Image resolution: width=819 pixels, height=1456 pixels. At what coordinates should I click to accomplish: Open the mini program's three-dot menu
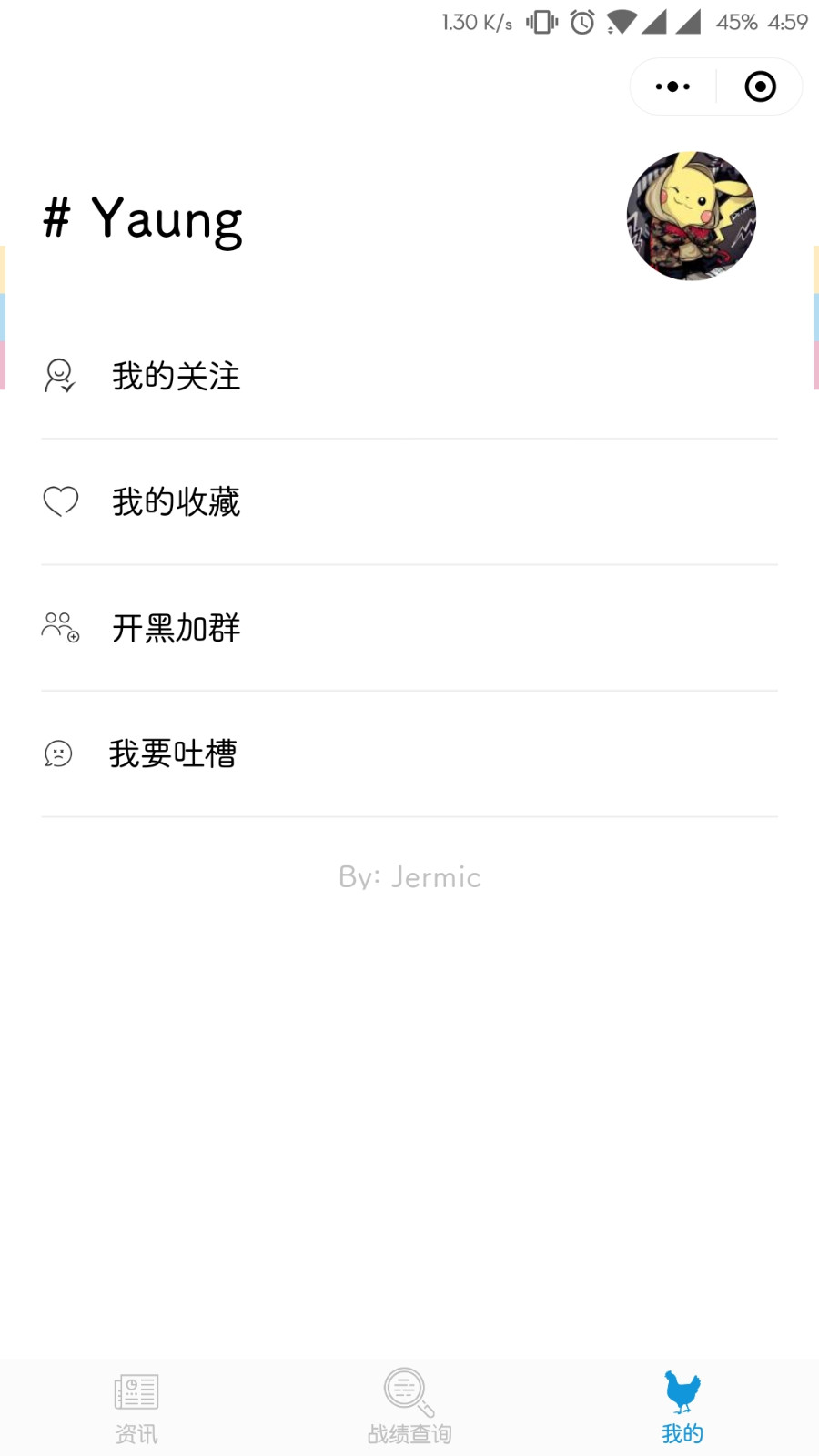(672, 86)
